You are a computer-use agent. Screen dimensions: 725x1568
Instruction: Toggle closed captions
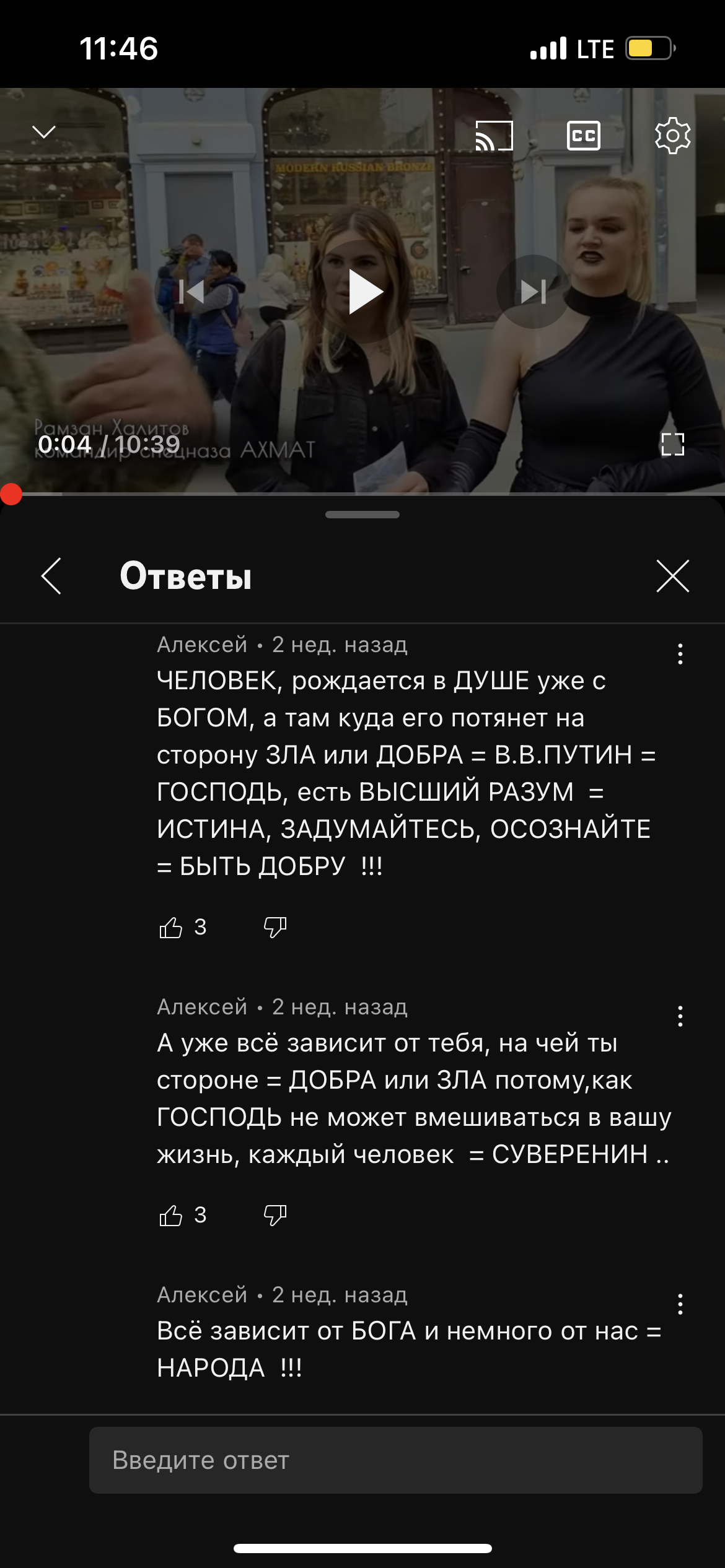tap(584, 136)
